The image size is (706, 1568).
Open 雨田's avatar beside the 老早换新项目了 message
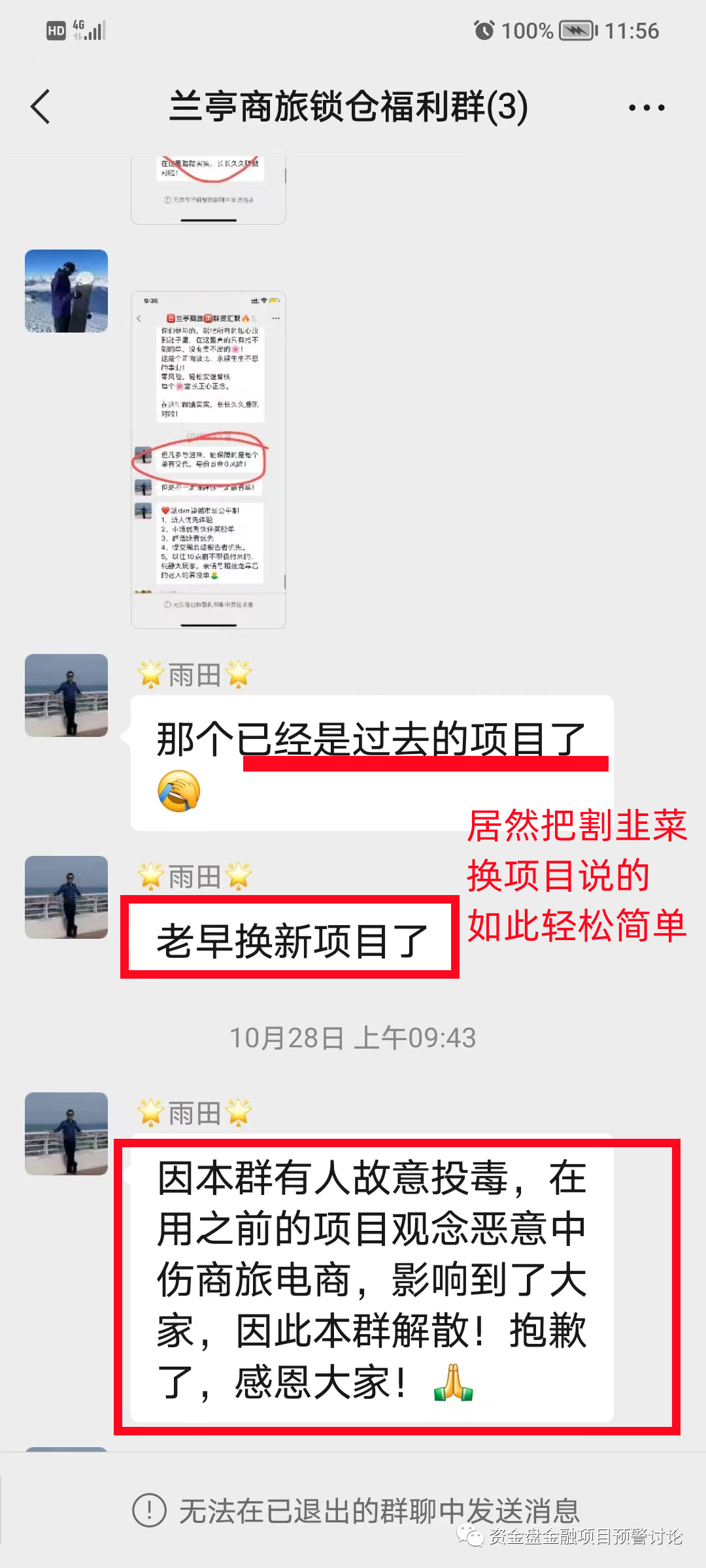66,897
